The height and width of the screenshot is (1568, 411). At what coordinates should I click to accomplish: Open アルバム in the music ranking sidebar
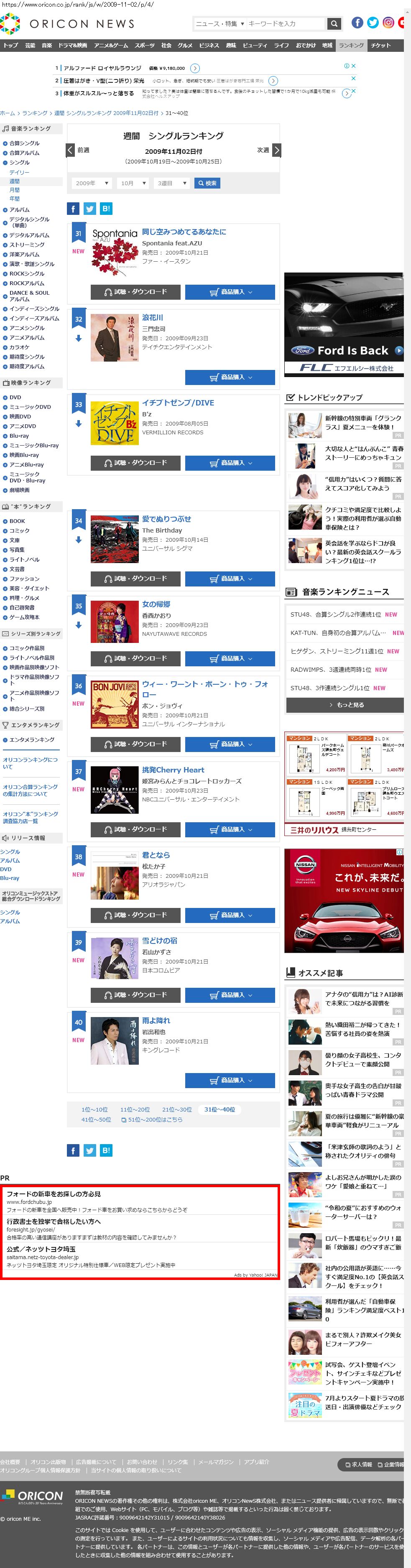(x=19, y=210)
